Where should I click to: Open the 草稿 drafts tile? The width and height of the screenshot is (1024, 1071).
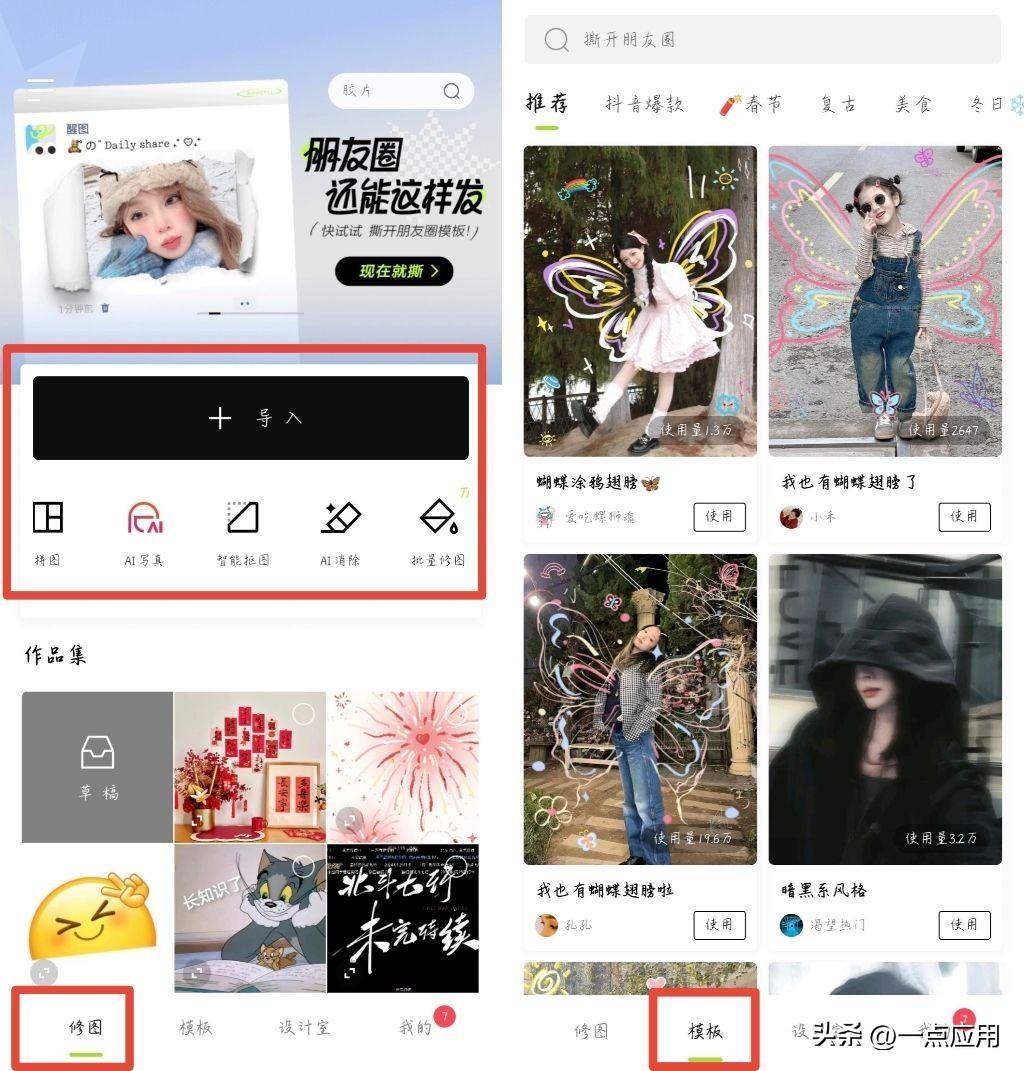click(97, 767)
